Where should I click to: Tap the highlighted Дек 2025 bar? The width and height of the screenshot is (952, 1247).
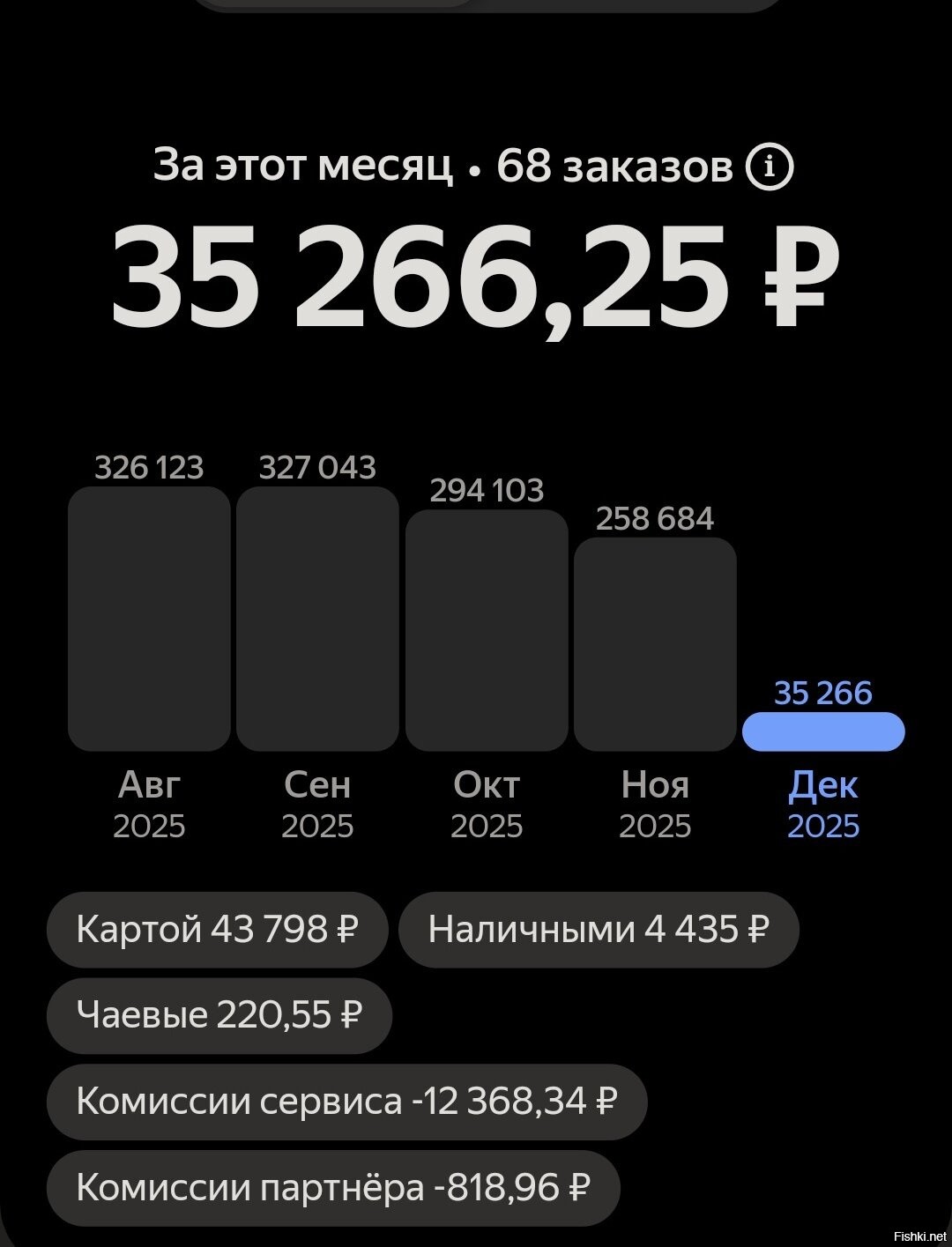point(823,731)
